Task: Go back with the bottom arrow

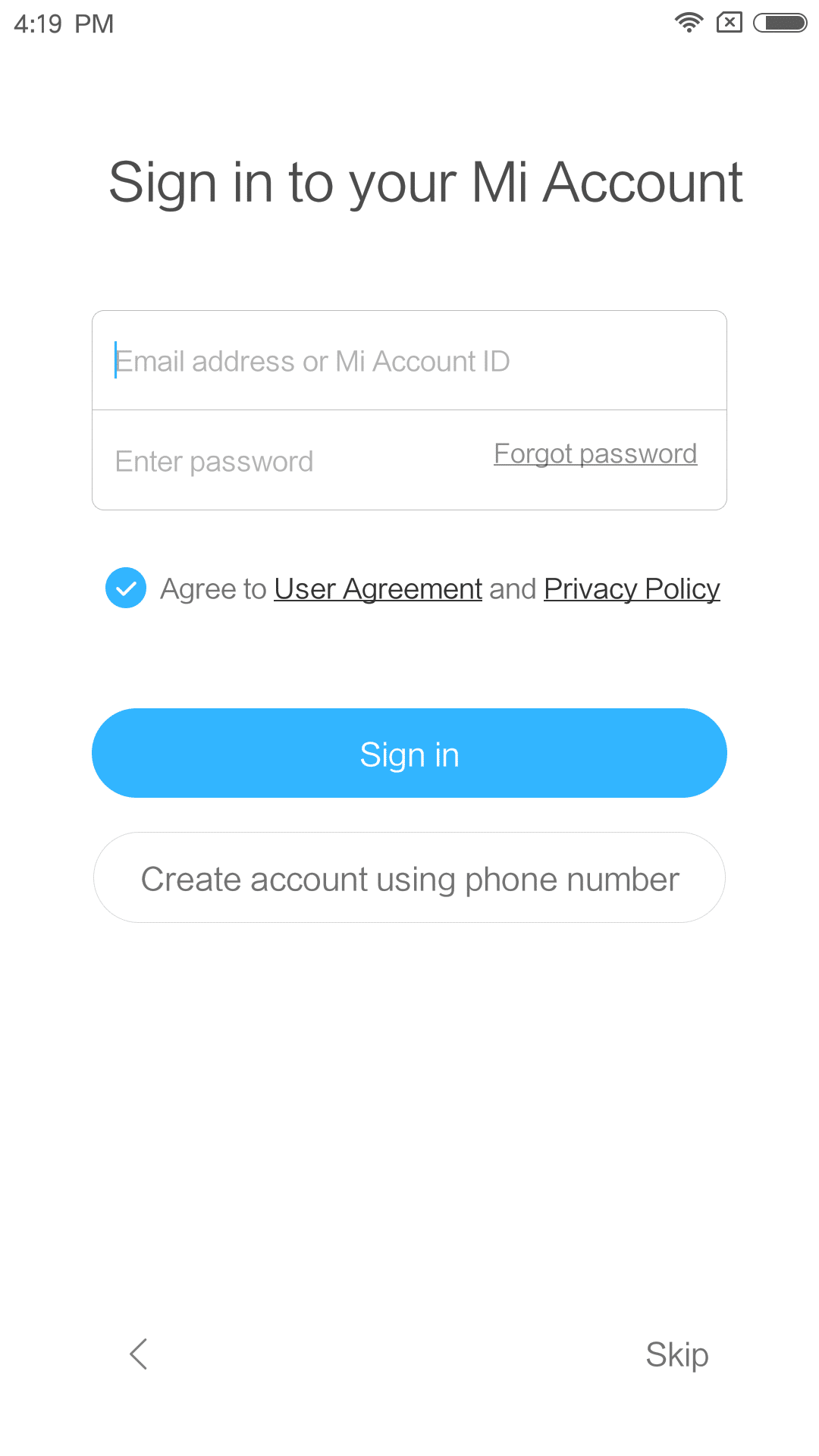Action: (139, 1354)
